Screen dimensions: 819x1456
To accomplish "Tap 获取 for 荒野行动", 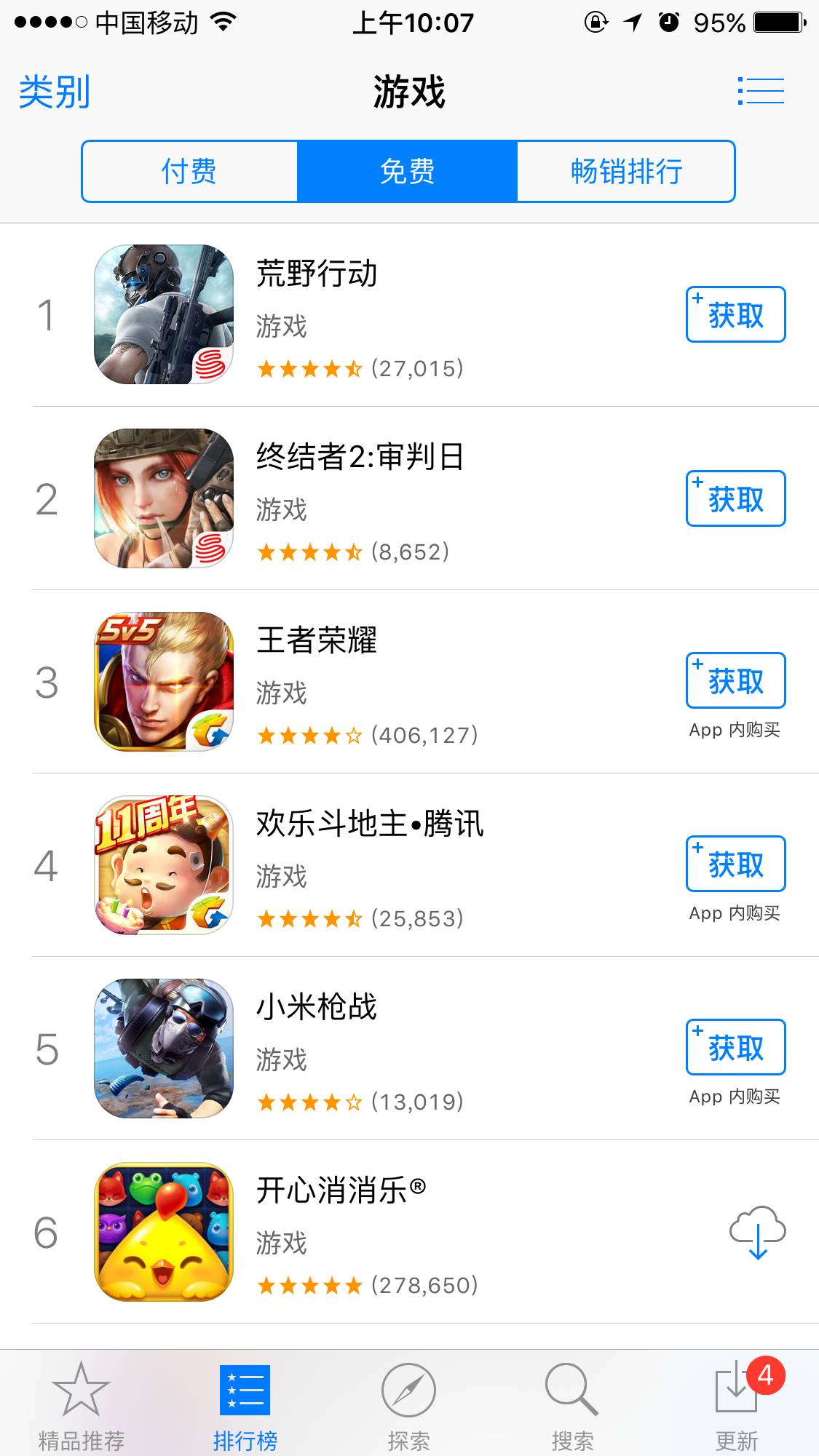I will click(x=735, y=314).
